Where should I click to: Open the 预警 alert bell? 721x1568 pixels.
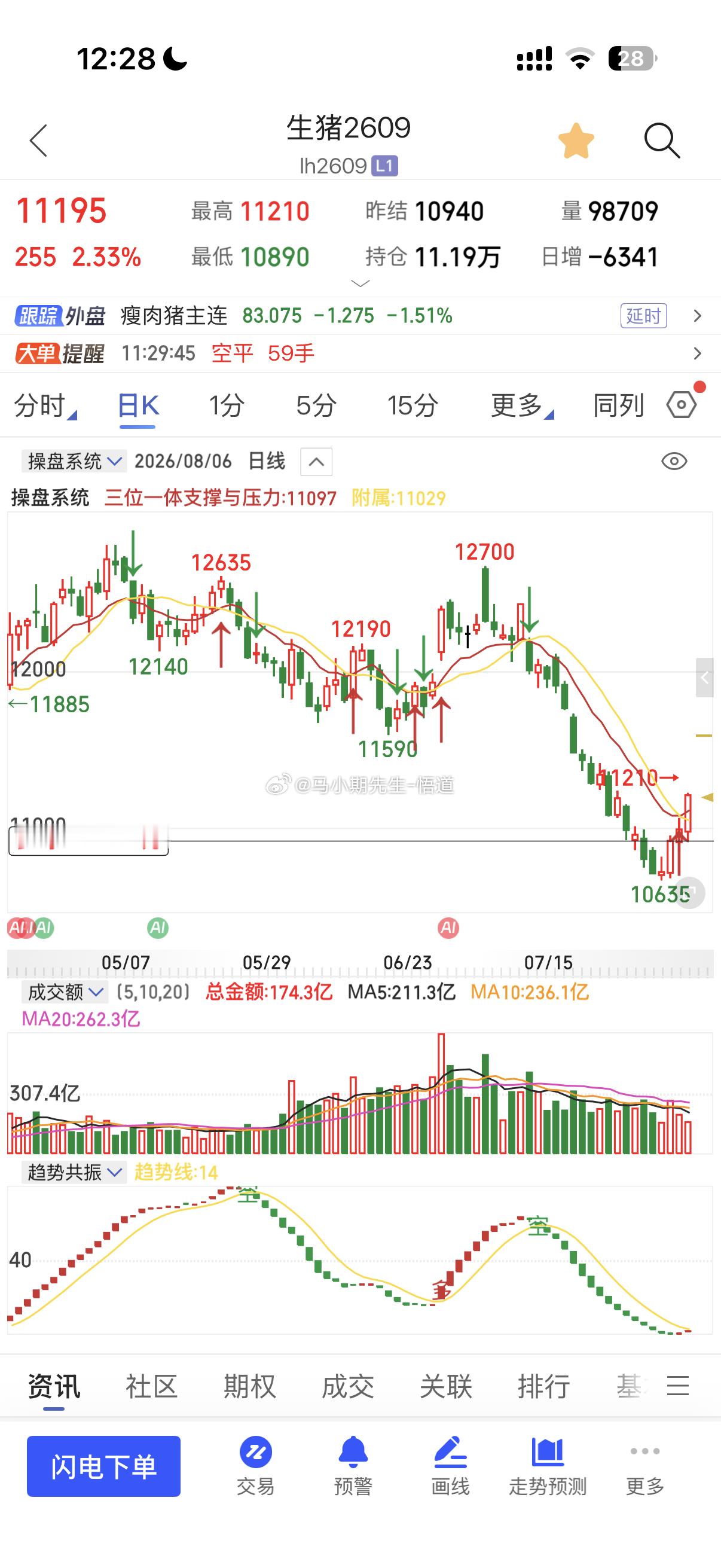coord(353,1466)
